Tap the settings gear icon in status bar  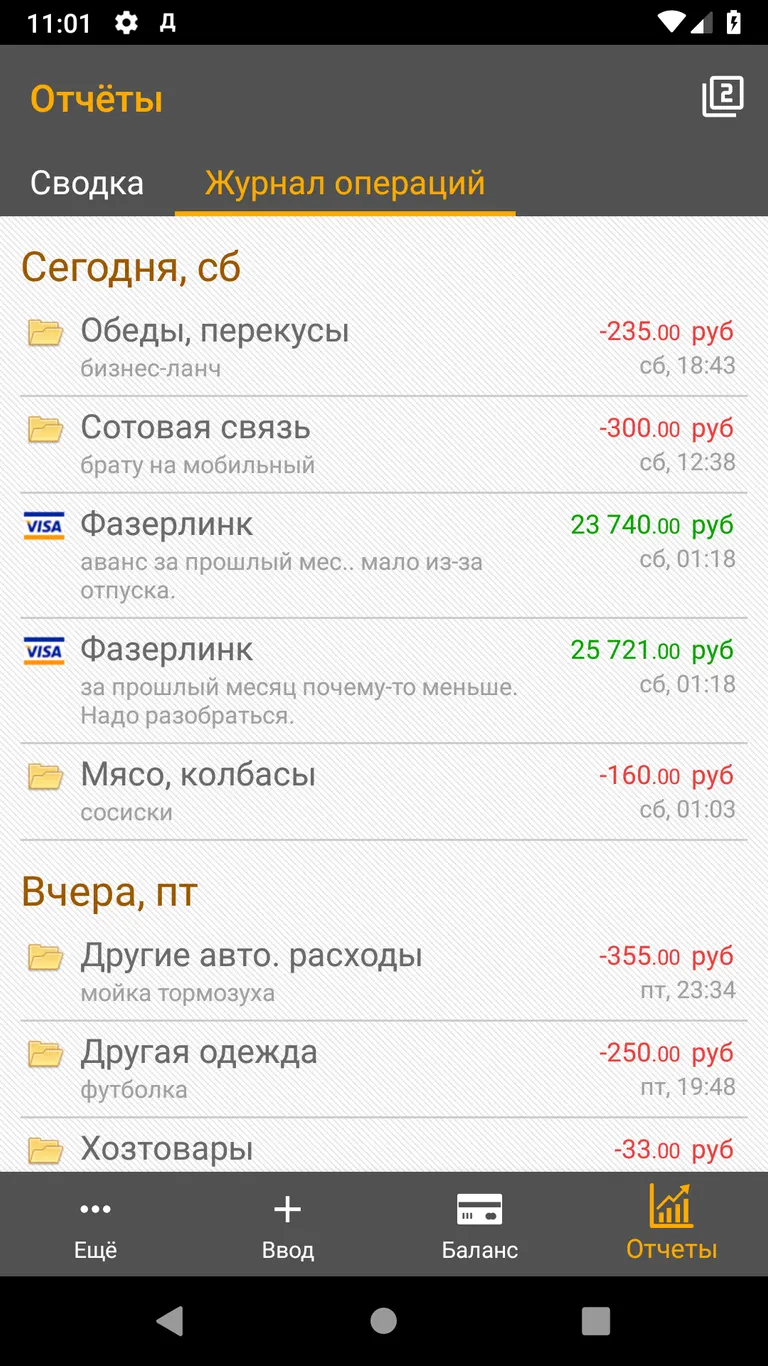click(127, 21)
